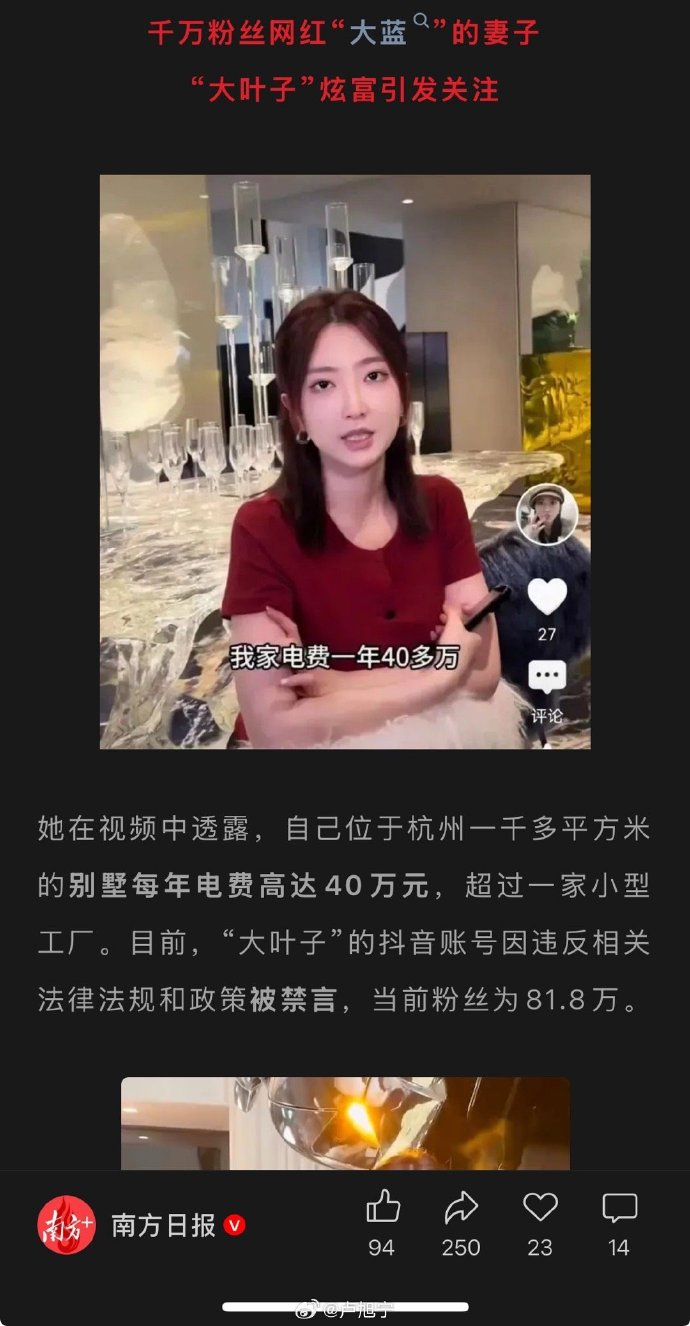Screen dimensions: 690x1326
Task: Open the 14 comments
Action: pos(619,1208)
